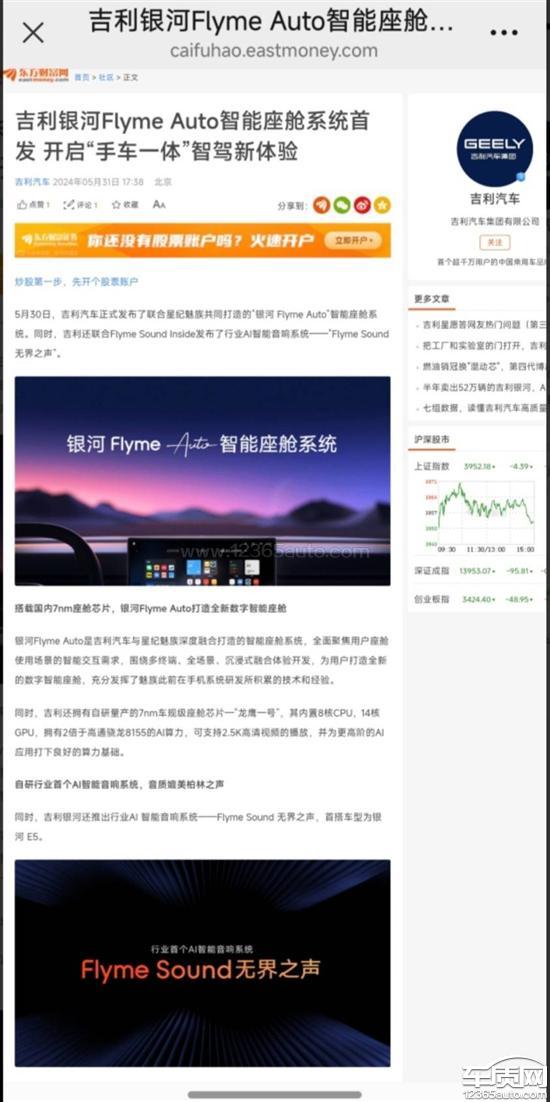Save the article with 收藏

tap(125, 205)
